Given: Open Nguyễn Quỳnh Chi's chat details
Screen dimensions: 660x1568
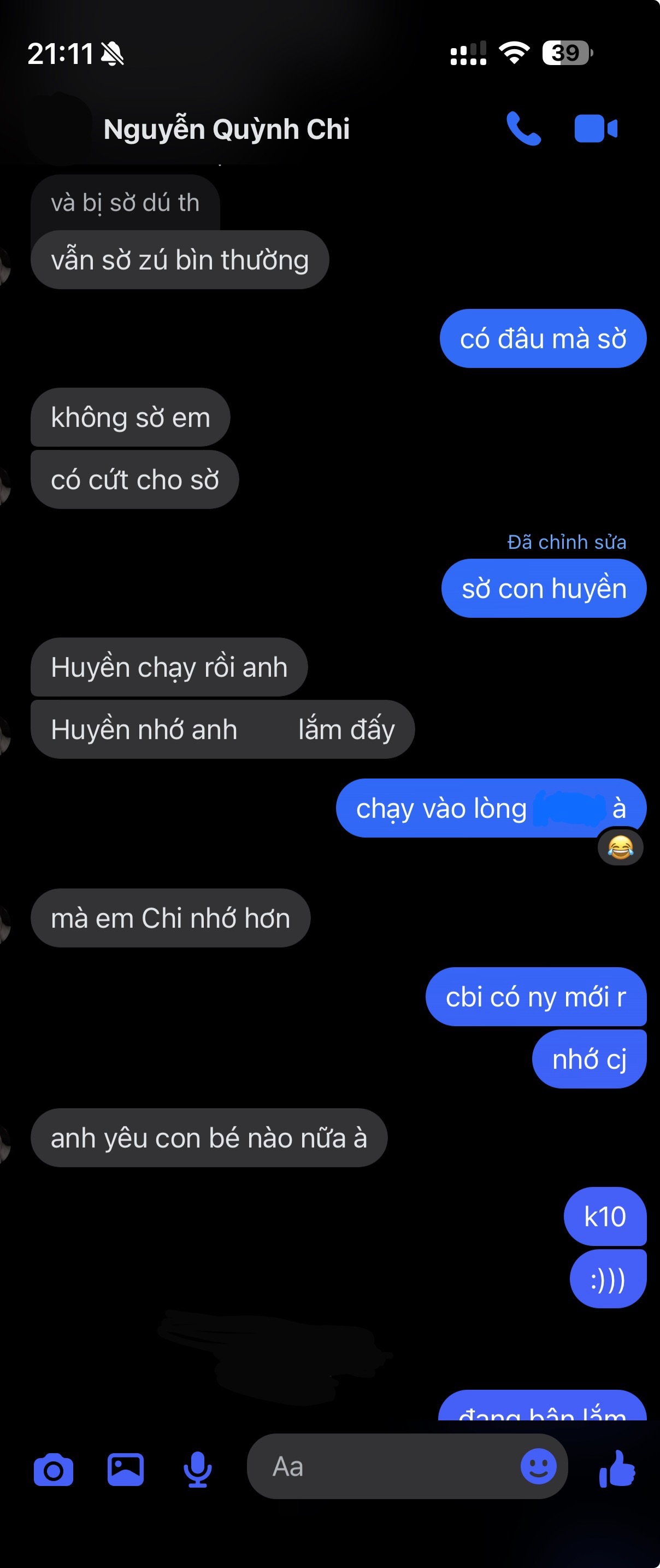Looking at the screenshot, I should pyautogui.click(x=226, y=130).
